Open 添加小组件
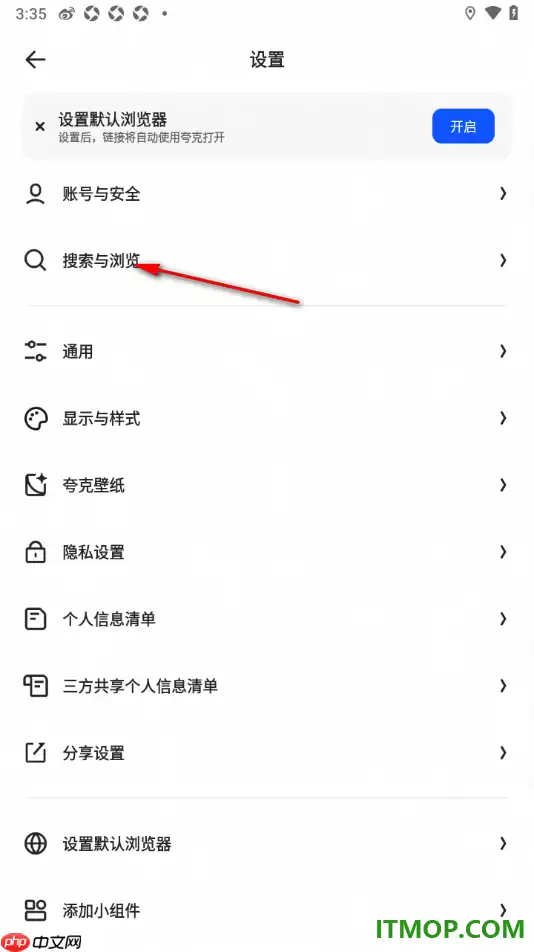534x952 pixels. pos(267,910)
